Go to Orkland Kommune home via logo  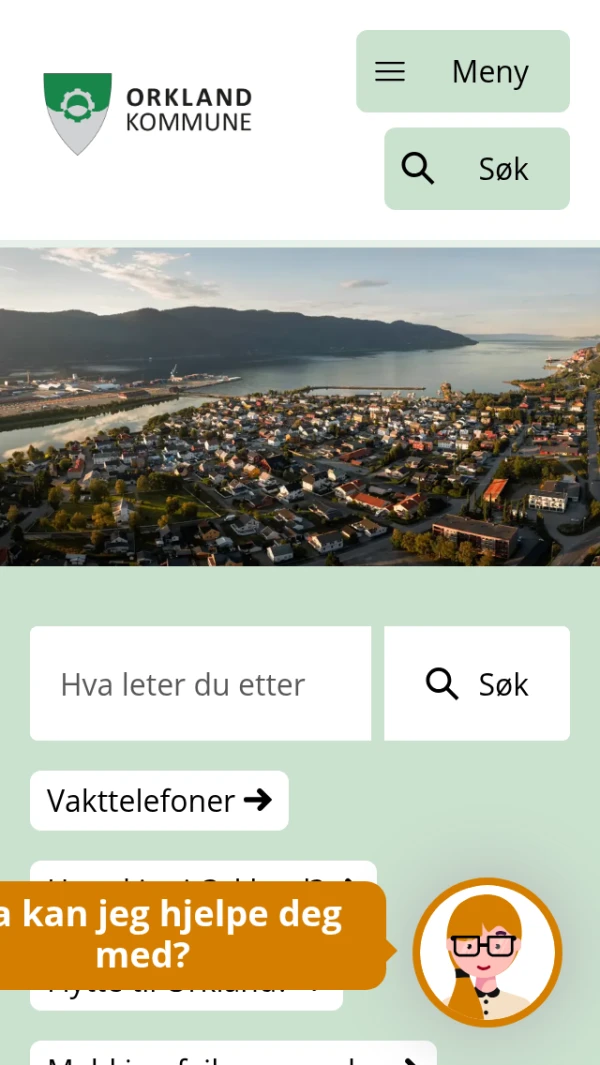point(148,112)
